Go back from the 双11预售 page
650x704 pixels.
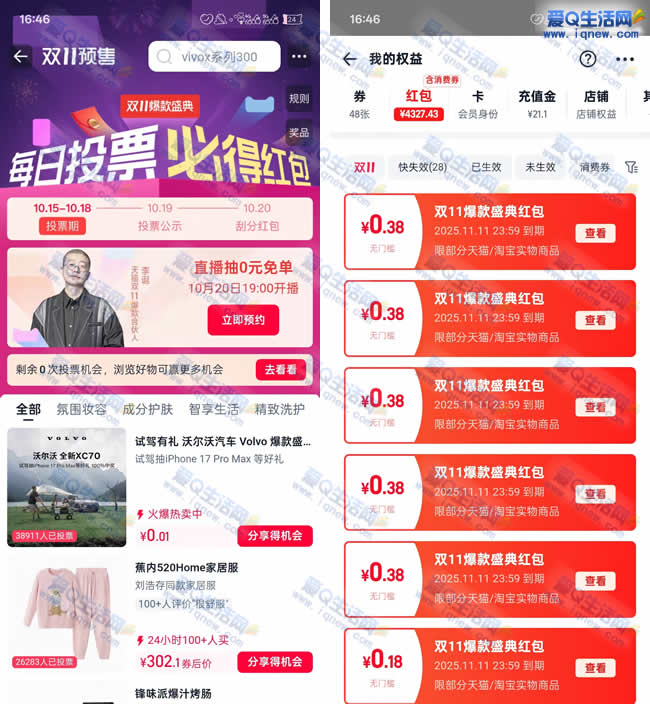20,57
